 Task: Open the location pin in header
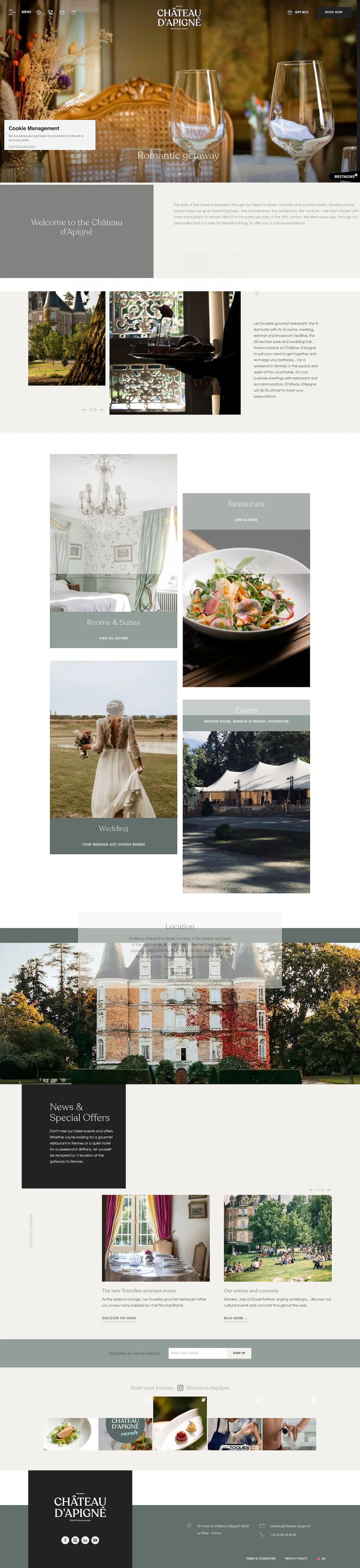39,12
